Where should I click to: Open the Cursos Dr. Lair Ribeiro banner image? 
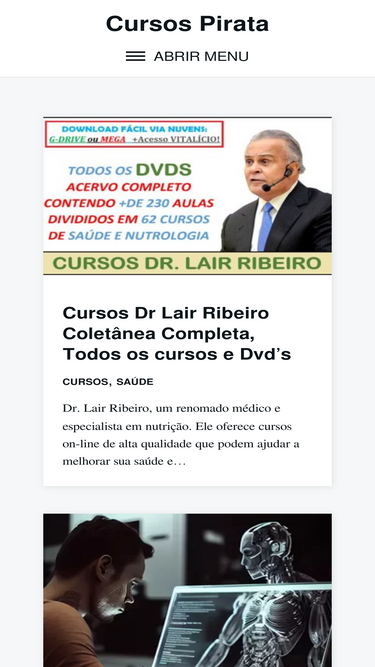[x=188, y=196]
